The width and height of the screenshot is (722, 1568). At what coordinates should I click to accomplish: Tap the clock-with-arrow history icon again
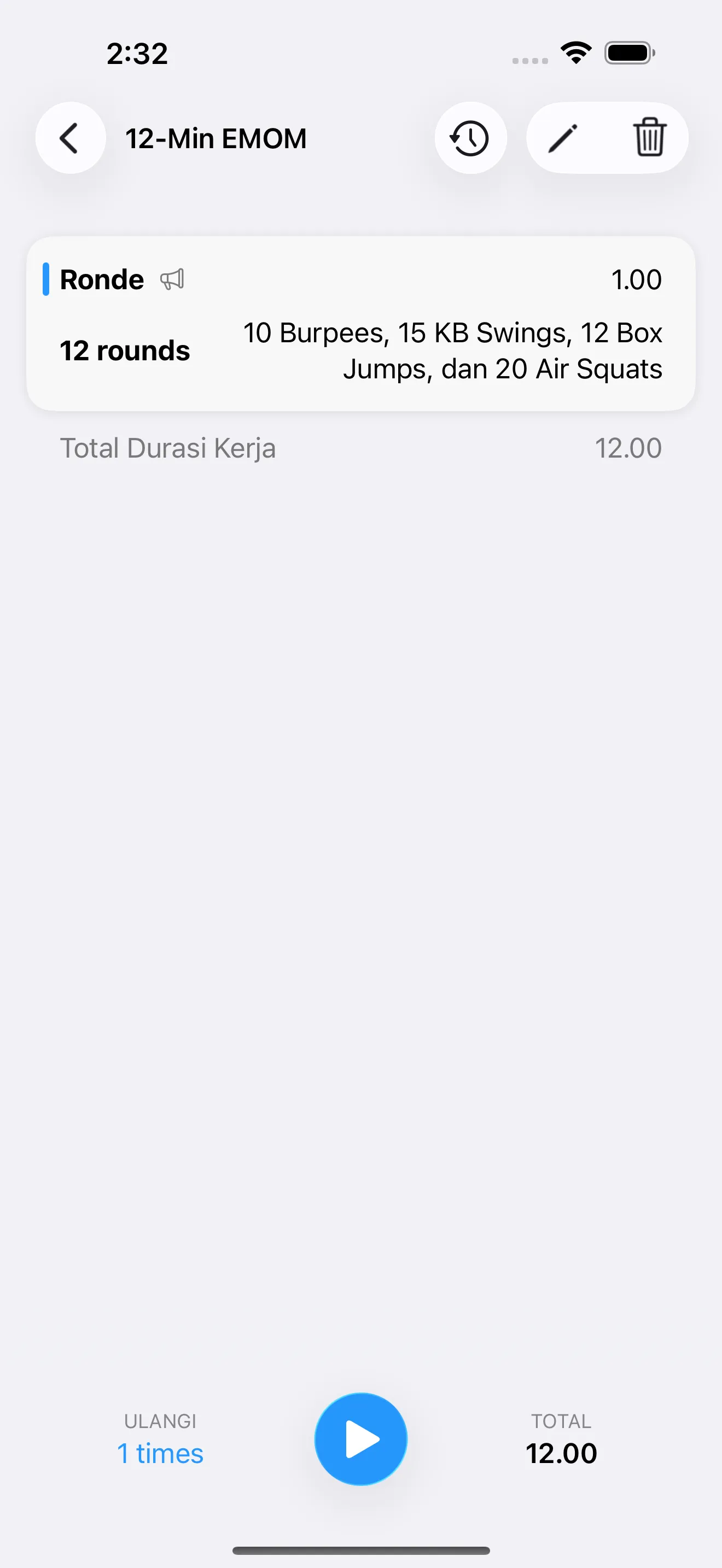click(470, 138)
